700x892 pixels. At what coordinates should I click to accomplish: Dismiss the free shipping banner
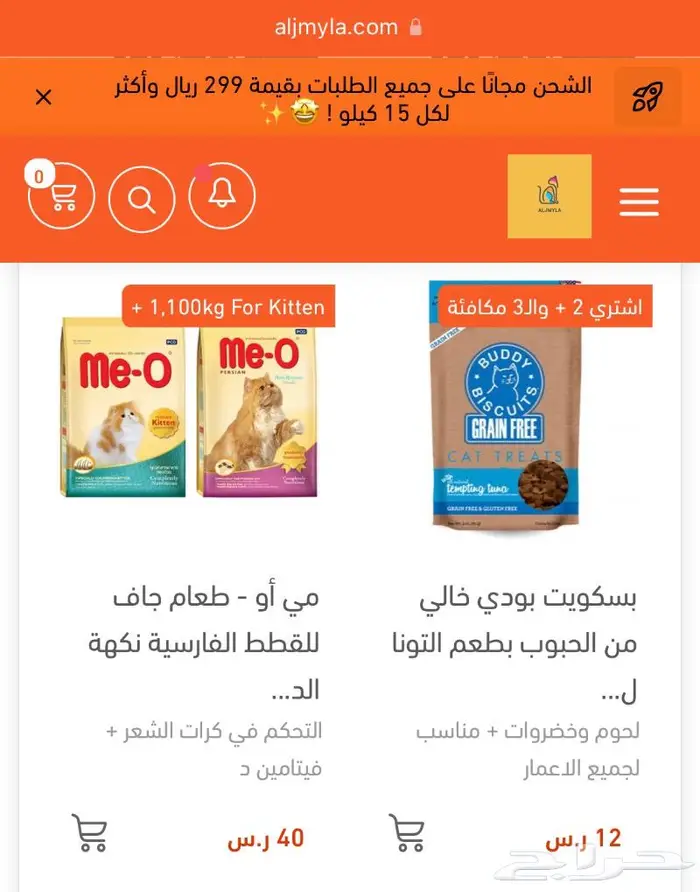43,98
